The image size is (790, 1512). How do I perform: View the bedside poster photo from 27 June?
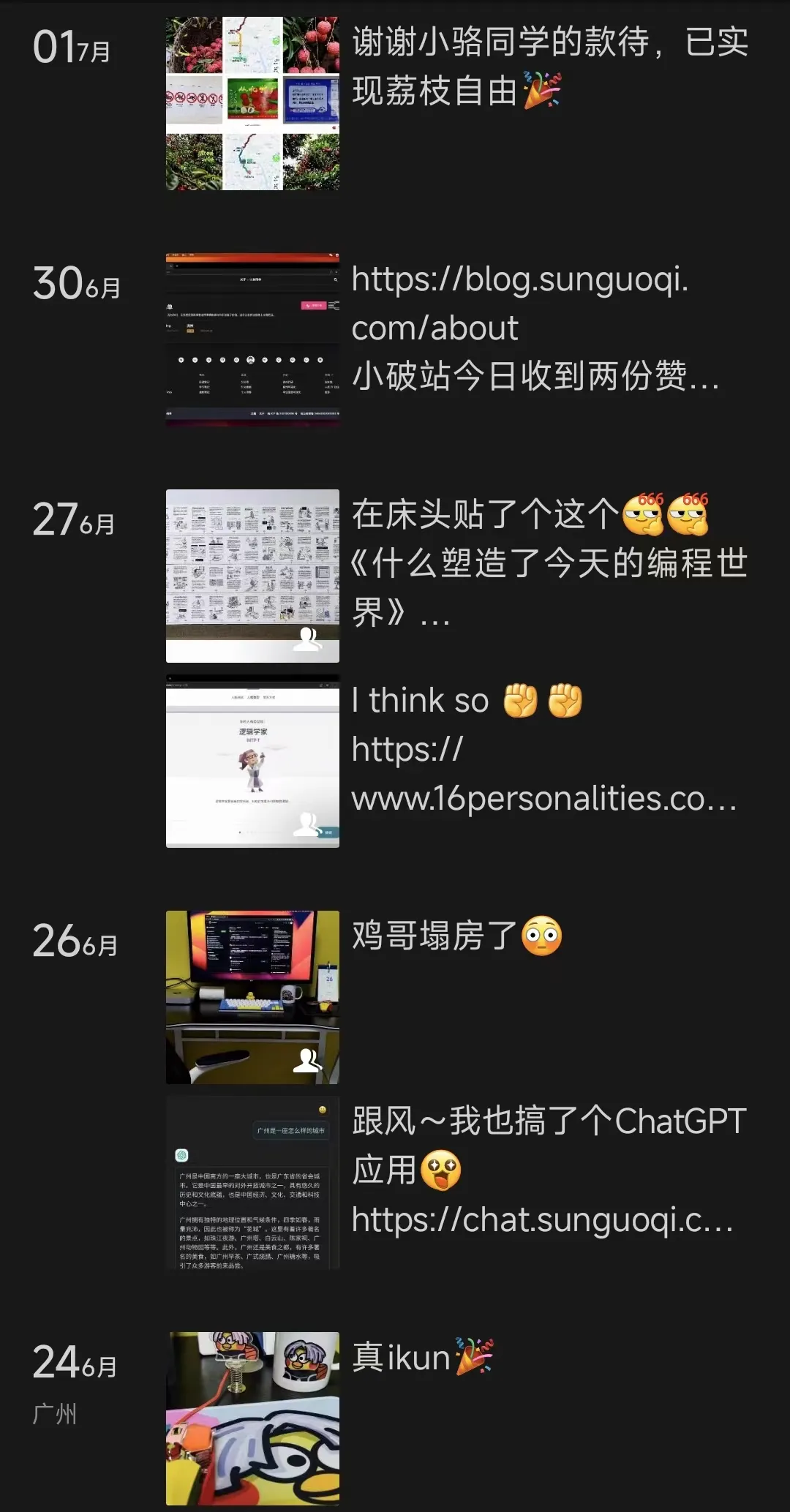[252, 576]
